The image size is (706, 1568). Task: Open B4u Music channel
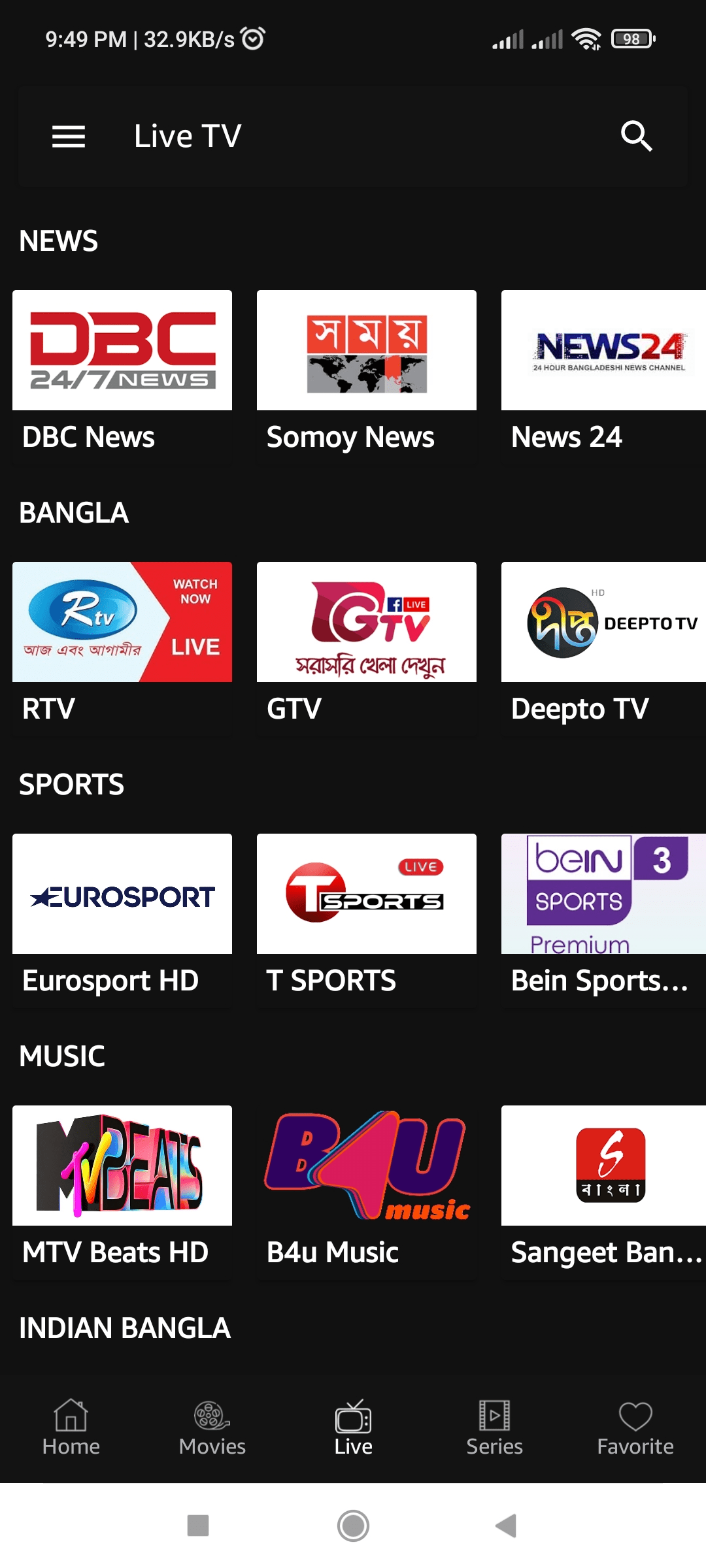click(367, 1192)
